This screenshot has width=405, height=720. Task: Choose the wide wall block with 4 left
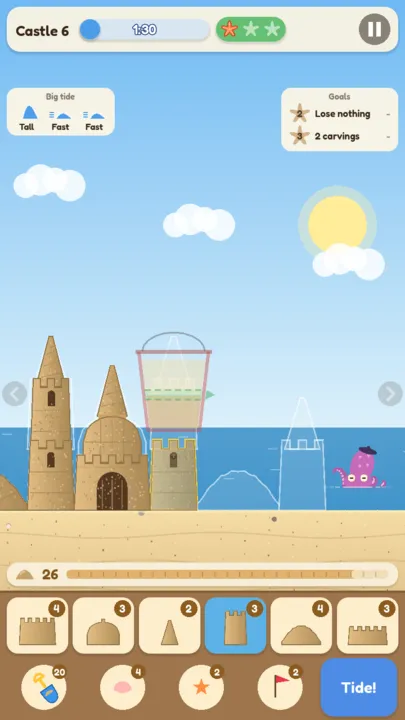pyautogui.click(x=38, y=625)
